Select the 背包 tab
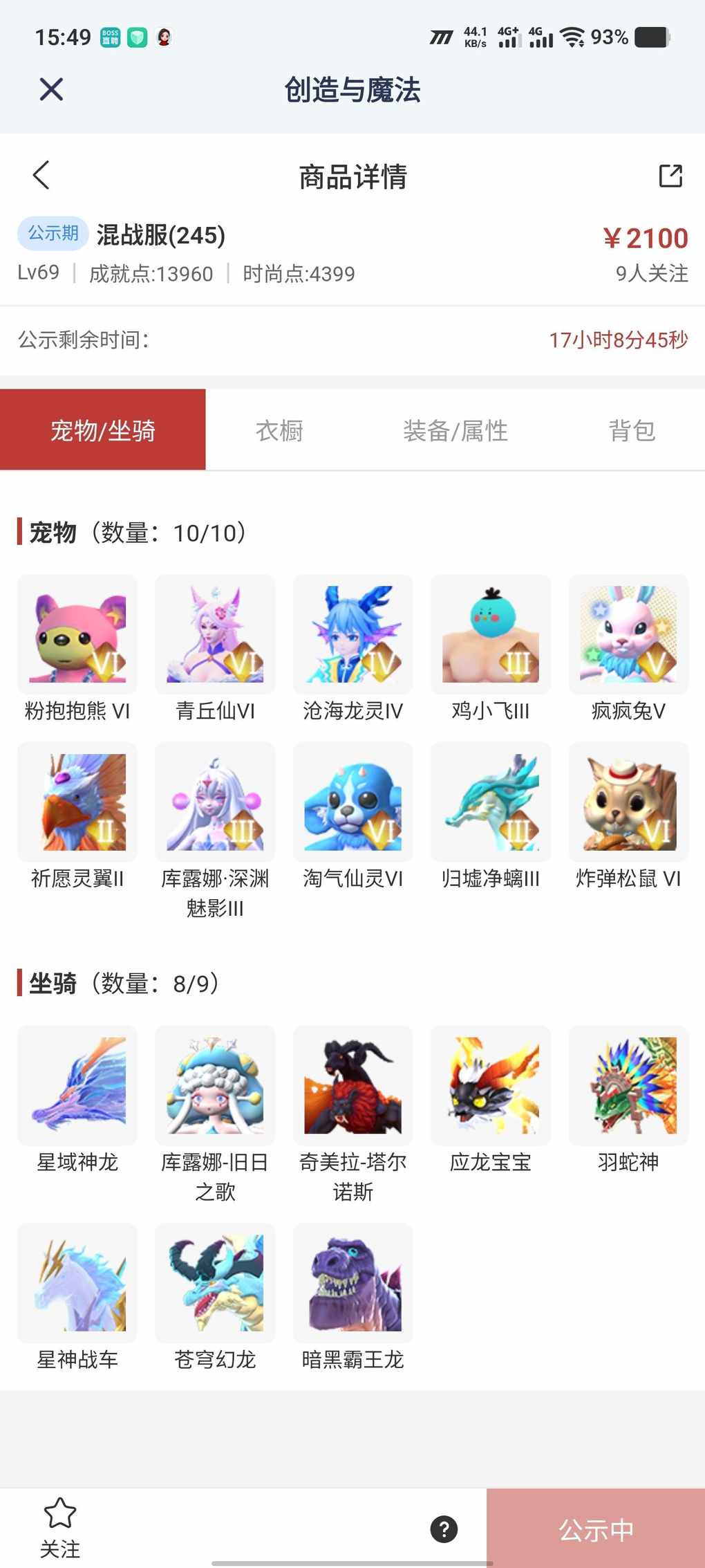 pyautogui.click(x=631, y=430)
